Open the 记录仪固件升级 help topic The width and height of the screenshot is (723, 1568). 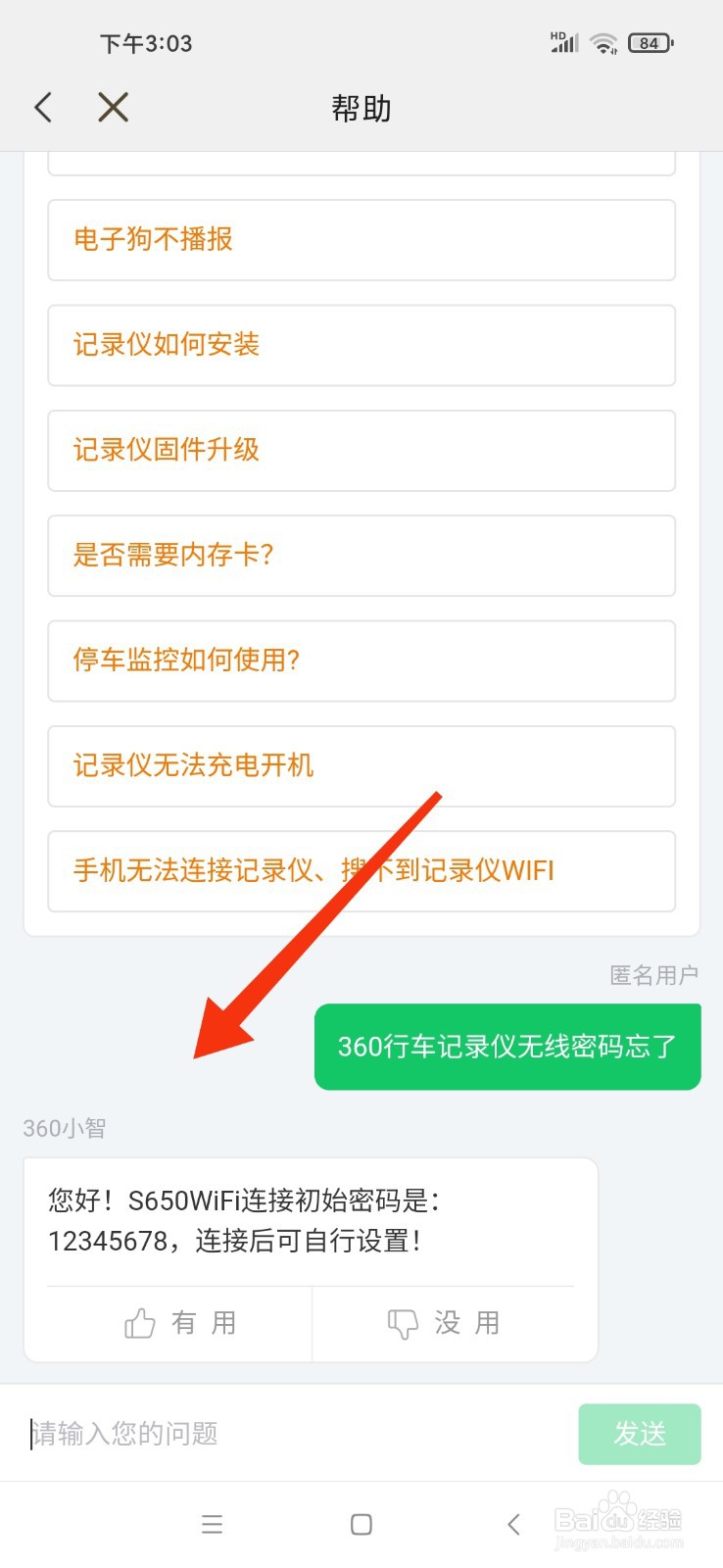point(361,451)
